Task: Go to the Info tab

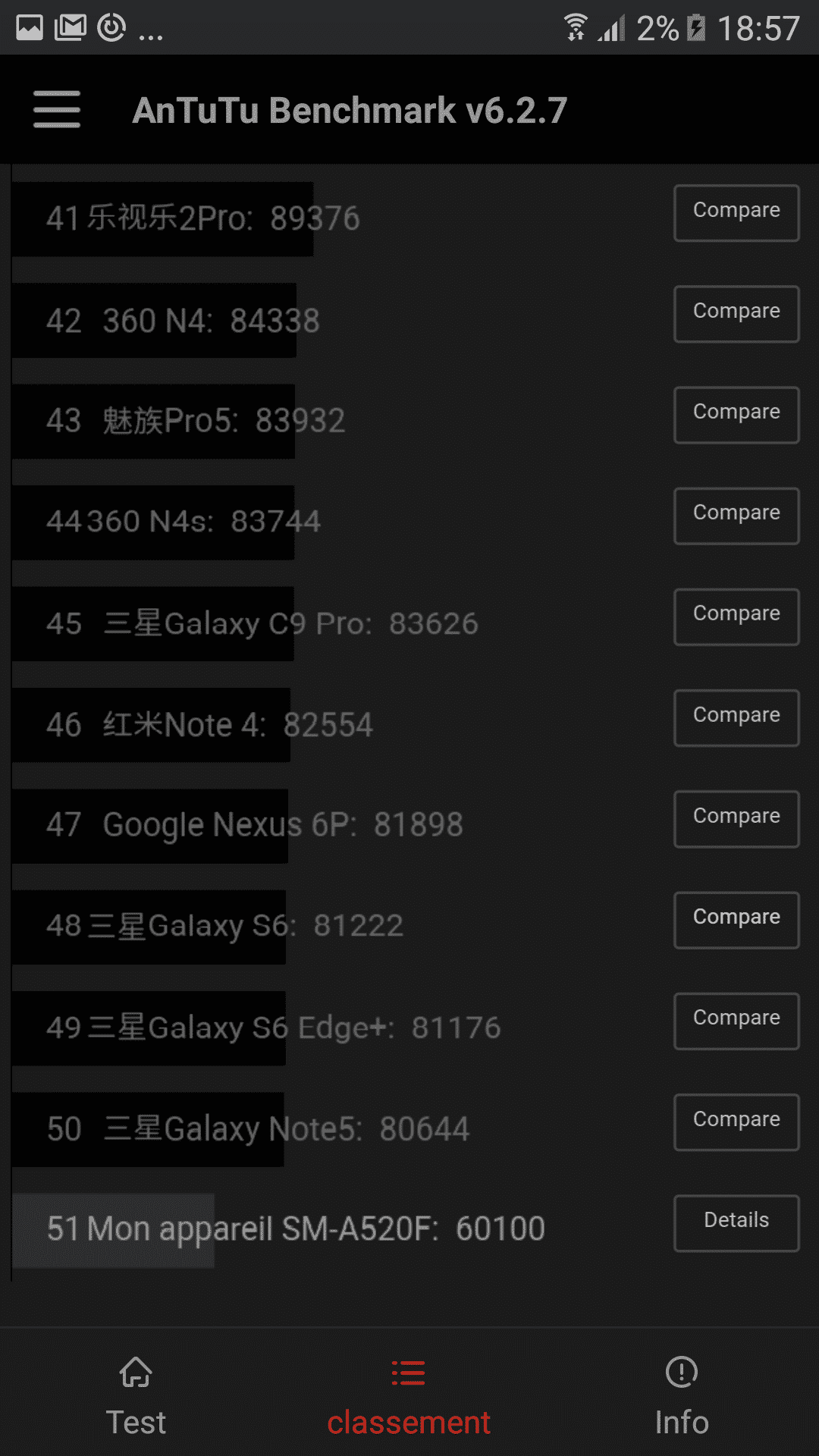Action: click(x=681, y=1397)
